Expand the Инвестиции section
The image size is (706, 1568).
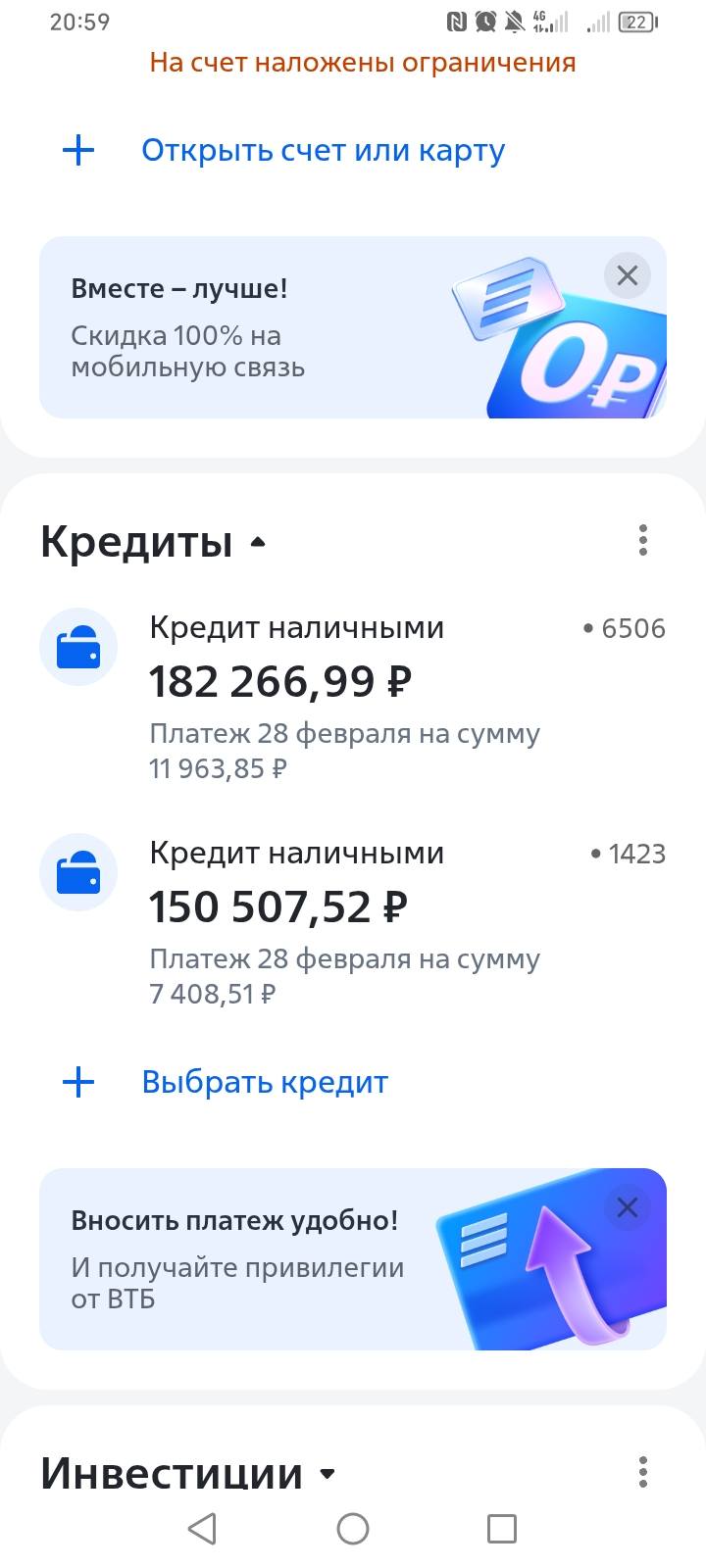pyautogui.click(x=326, y=1473)
